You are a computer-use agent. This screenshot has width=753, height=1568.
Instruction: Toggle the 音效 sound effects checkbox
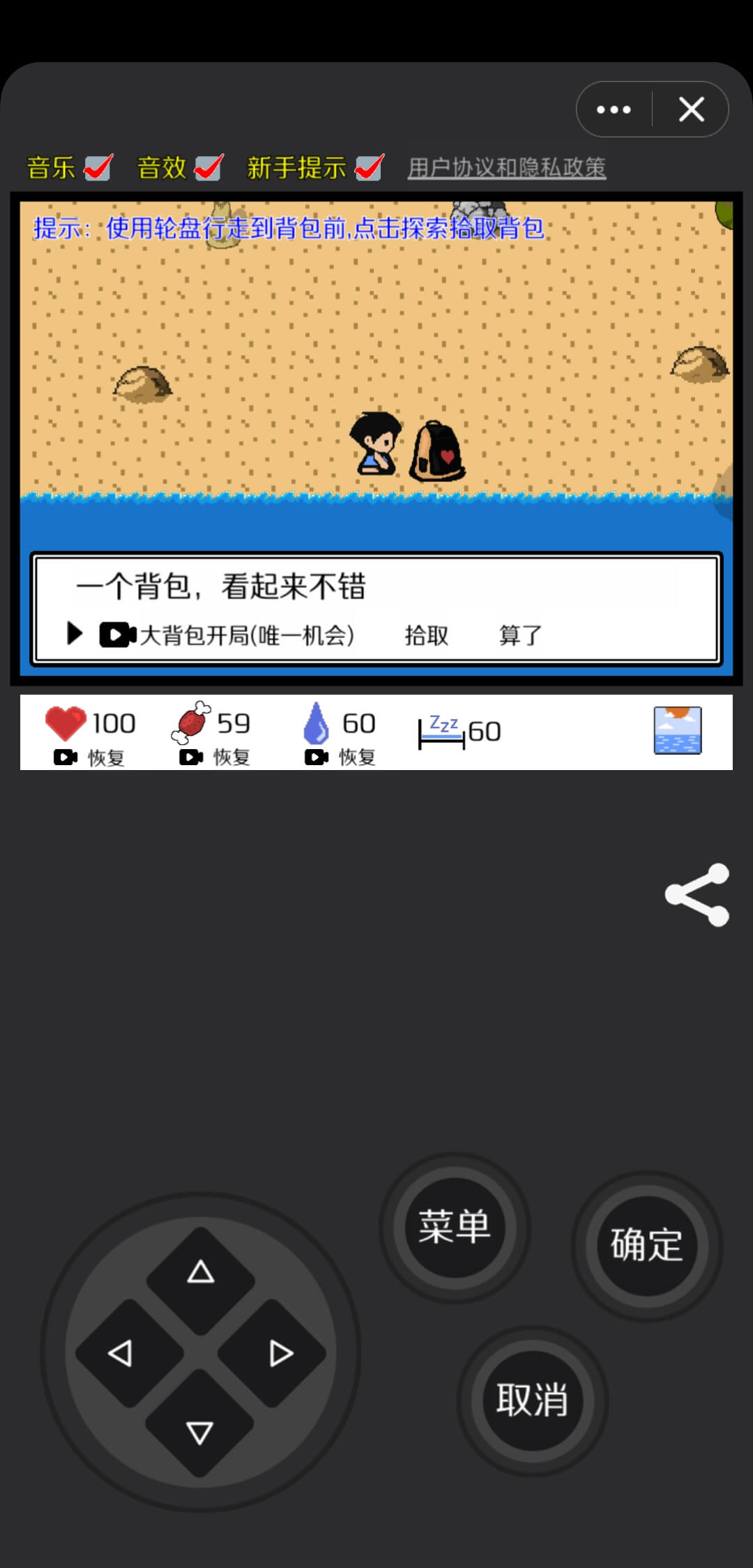coord(208,167)
